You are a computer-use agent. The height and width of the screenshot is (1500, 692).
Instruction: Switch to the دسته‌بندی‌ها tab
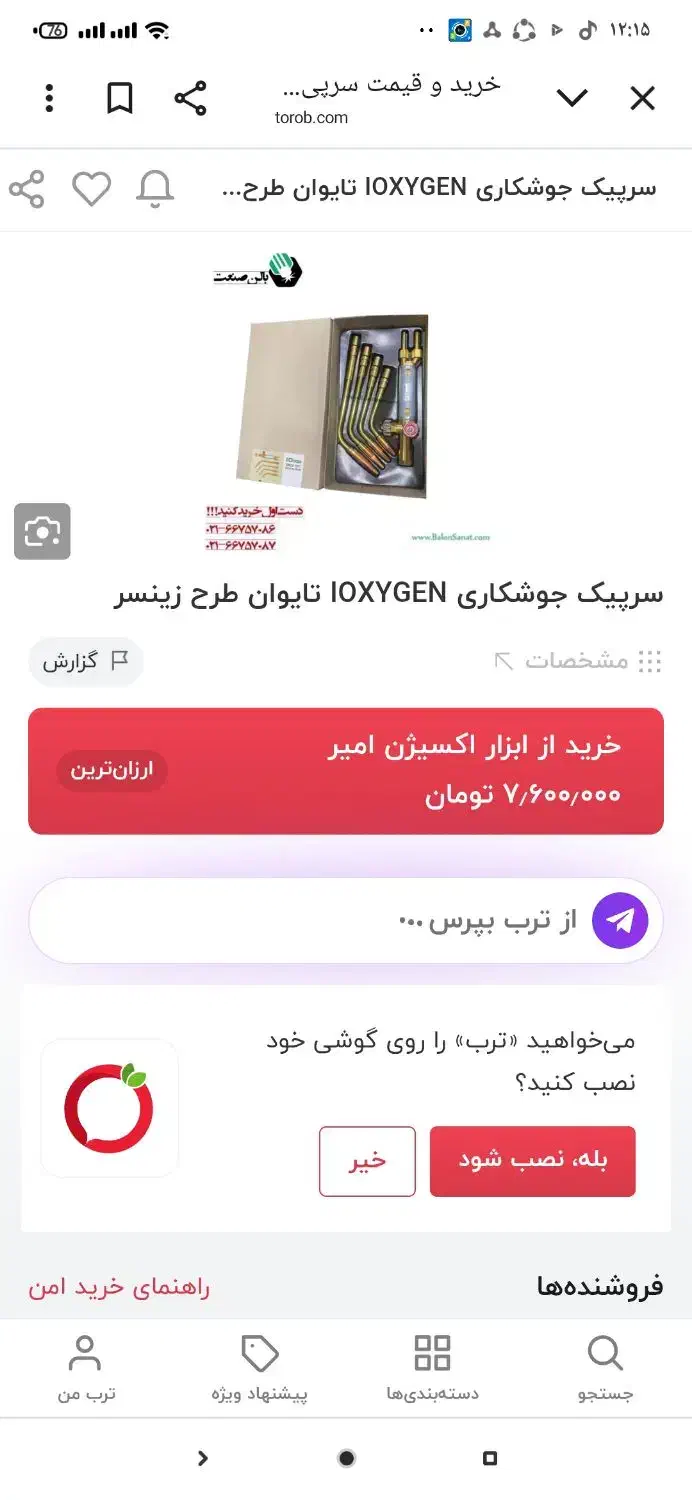tap(433, 1368)
